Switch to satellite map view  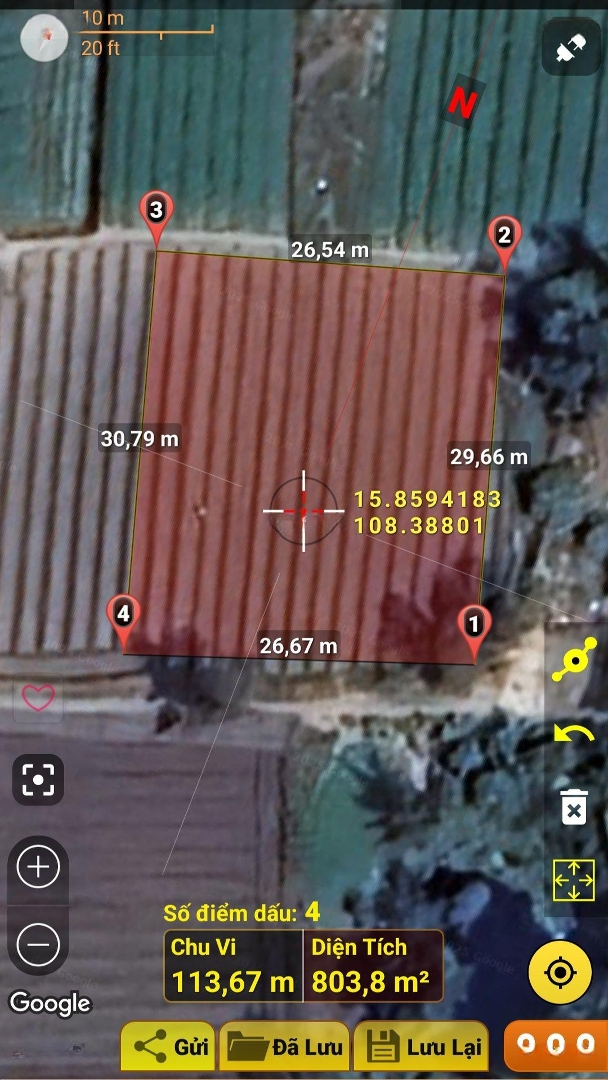571,47
